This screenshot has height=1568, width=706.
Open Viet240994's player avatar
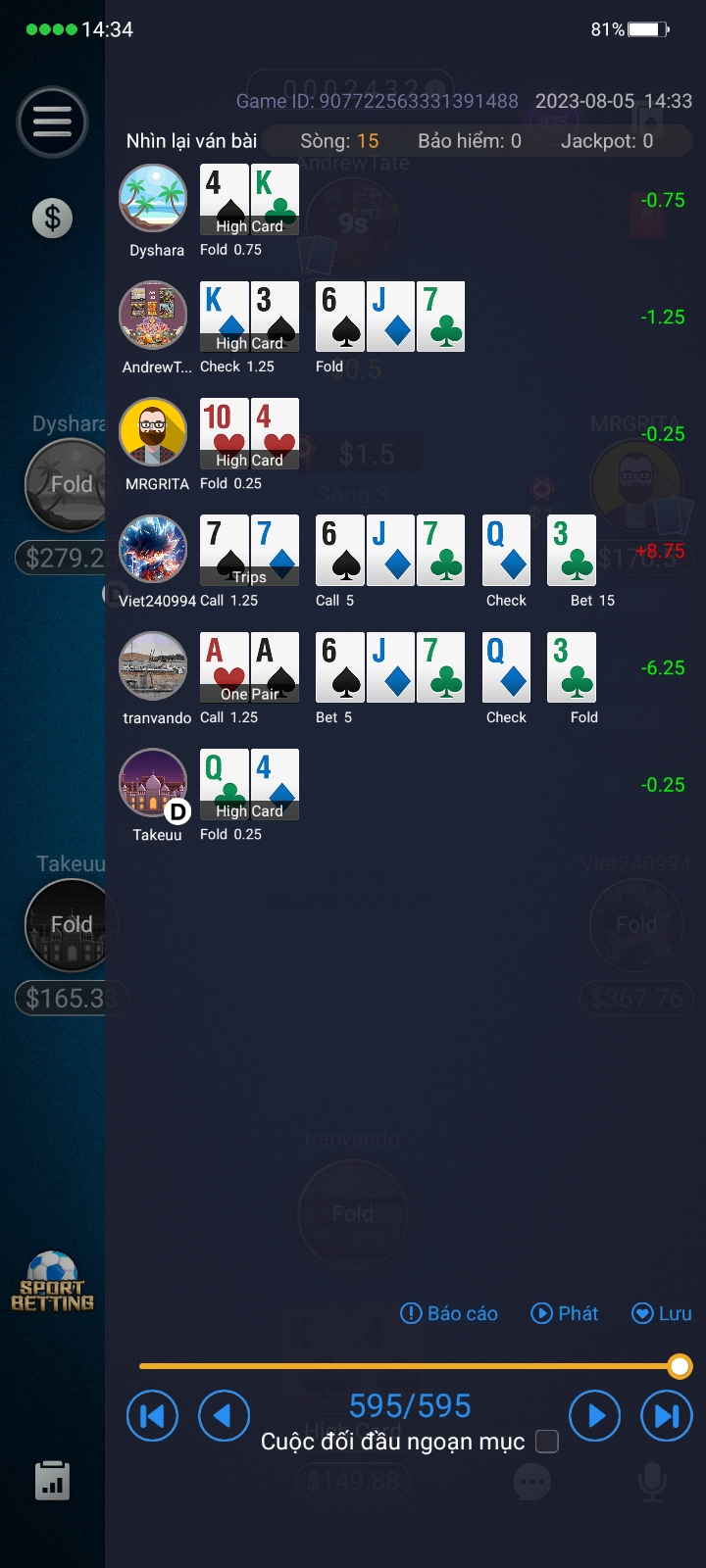pos(153,549)
